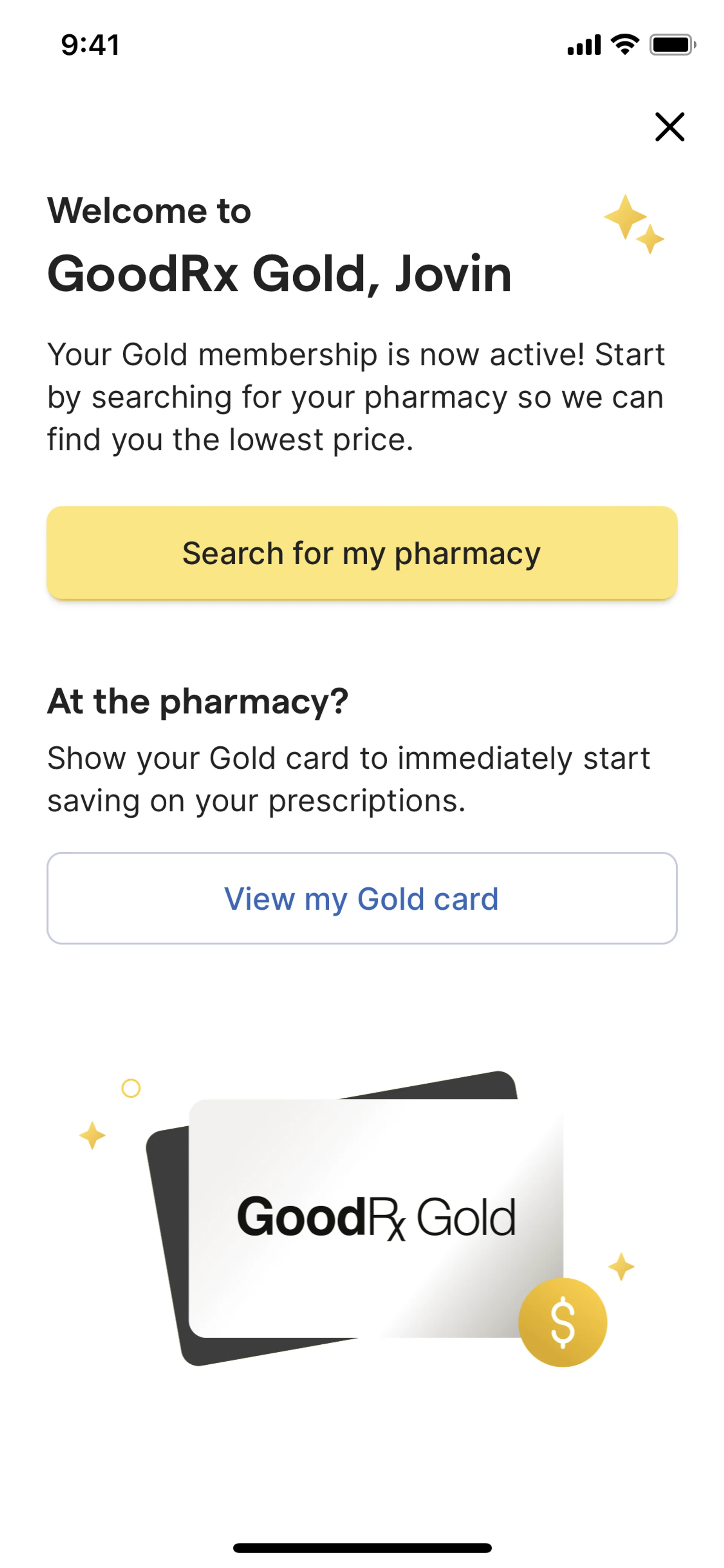Close the GoodRx Gold welcome screen
724x1568 pixels.
669,127
